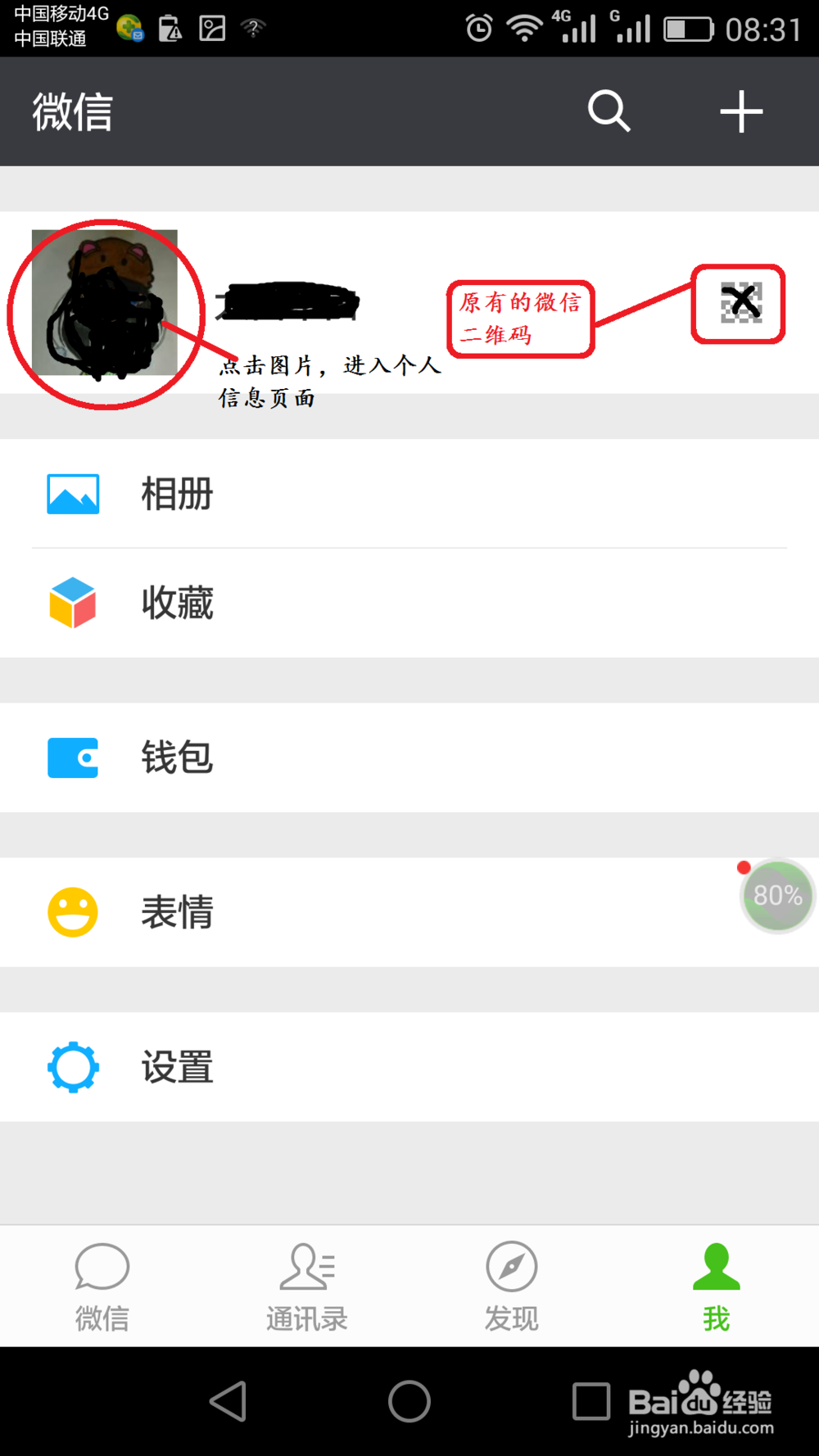819x1456 pixels.
Task: Open 表情 via the smiley sticker icon
Action: [72, 911]
